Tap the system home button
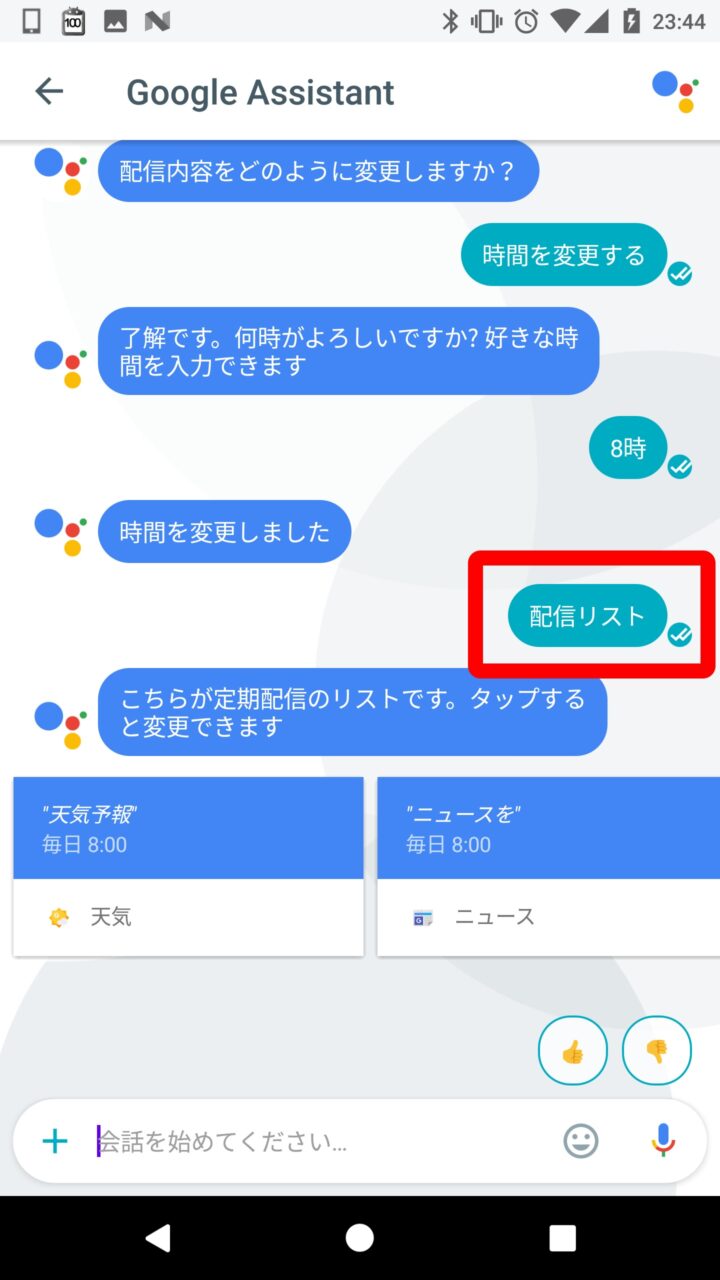Viewport: 720px width, 1280px height. (360, 1238)
